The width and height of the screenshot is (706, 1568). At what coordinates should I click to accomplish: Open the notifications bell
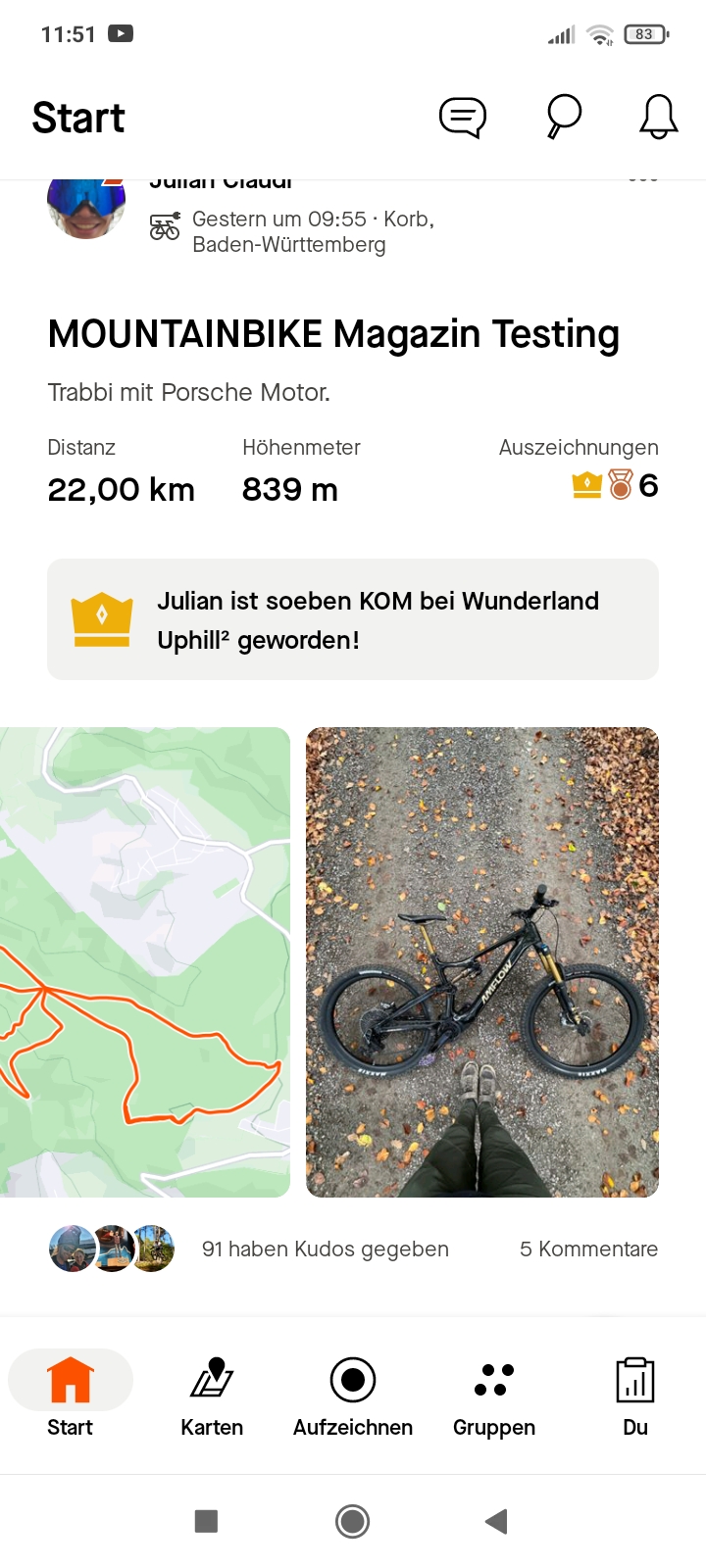click(x=658, y=118)
